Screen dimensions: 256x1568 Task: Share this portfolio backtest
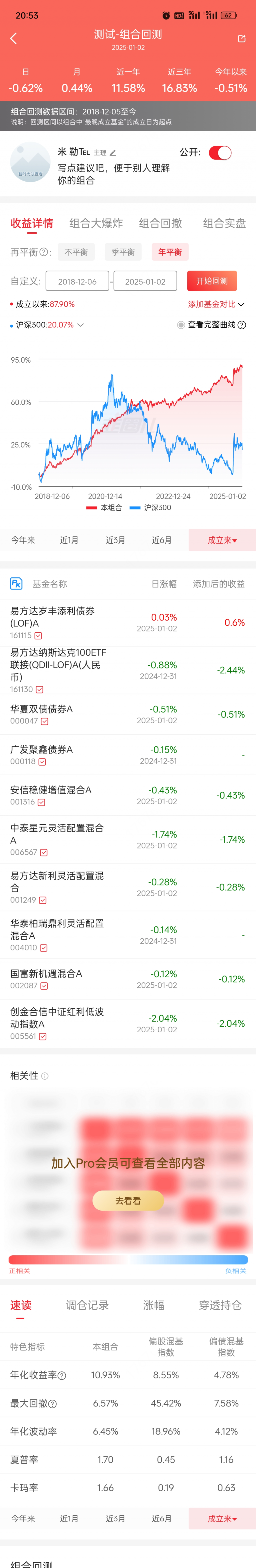pyautogui.click(x=241, y=39)
